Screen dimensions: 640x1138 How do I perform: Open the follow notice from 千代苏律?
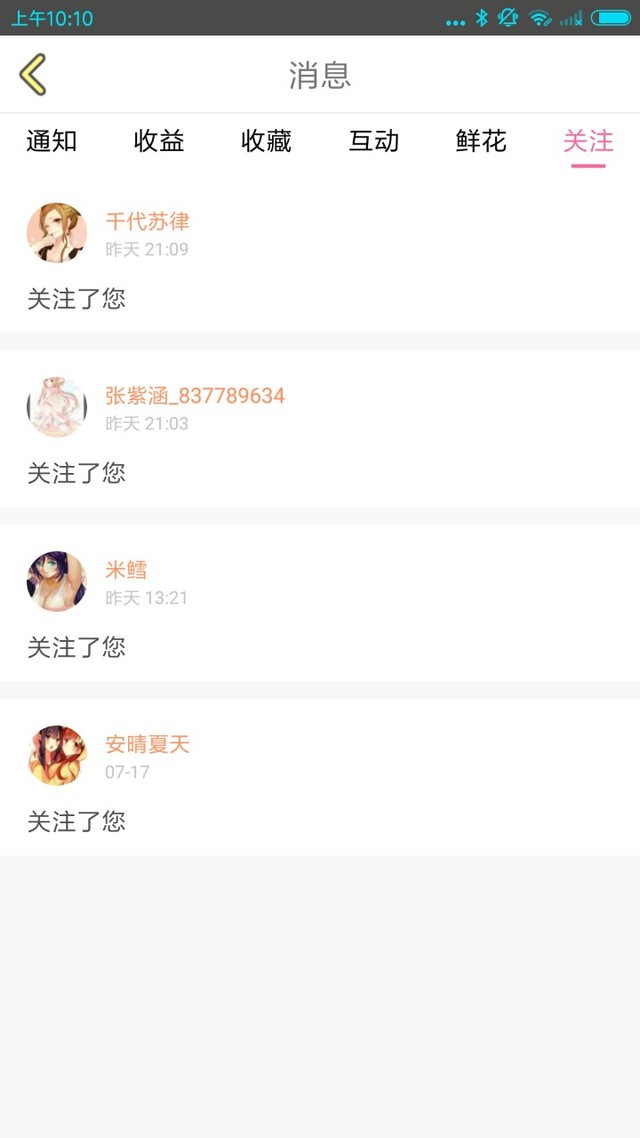tap(320, 256)
